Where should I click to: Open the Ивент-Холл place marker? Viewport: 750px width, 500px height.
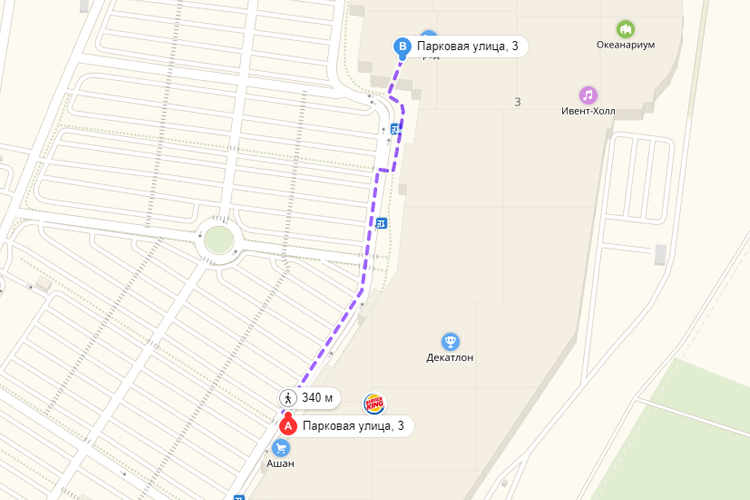tap(588, 95)
